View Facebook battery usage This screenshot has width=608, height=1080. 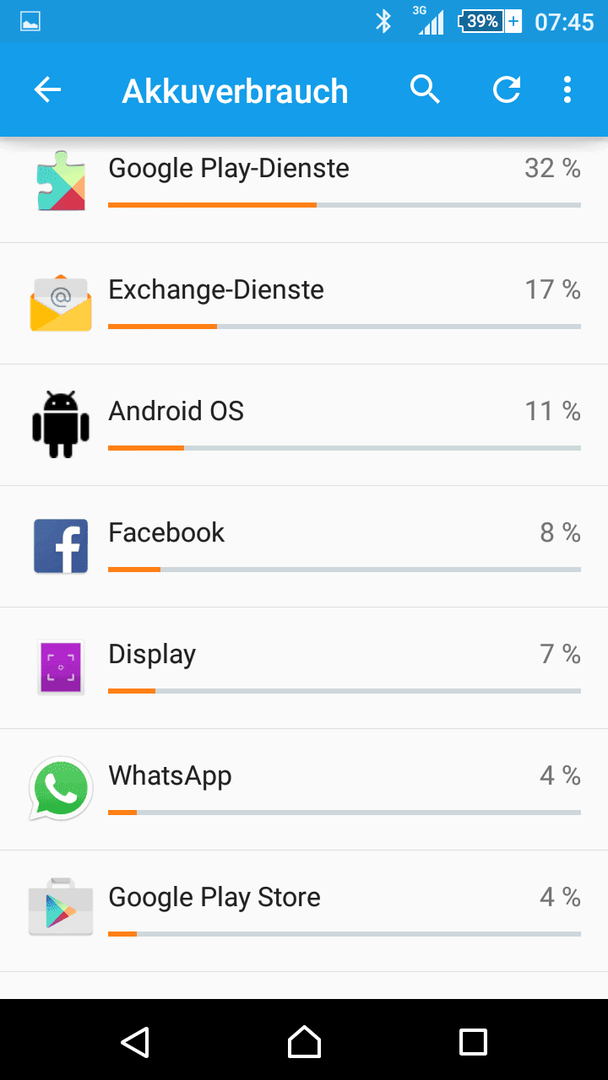pyautogui.click(x=304, y=546)
